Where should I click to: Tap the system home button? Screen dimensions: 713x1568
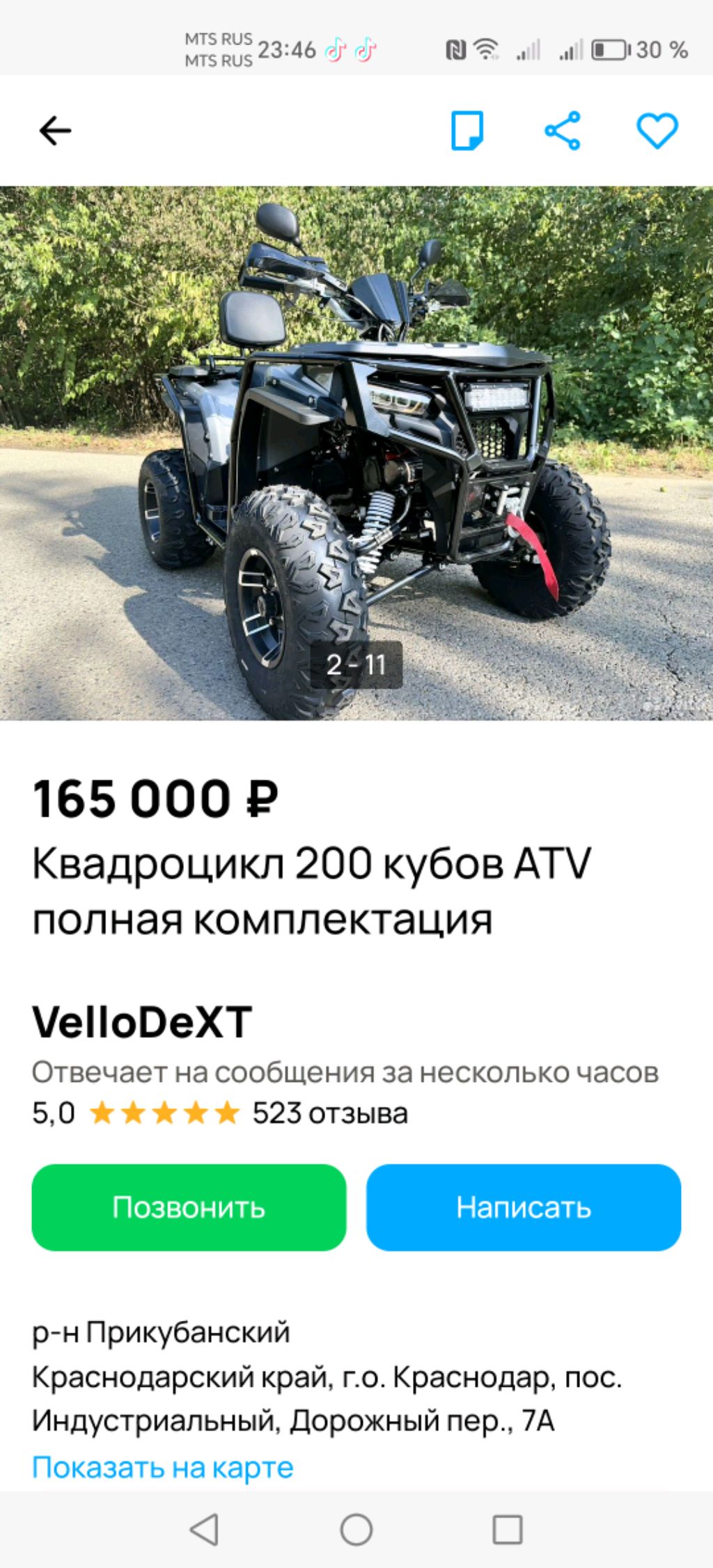point(356,1530)
